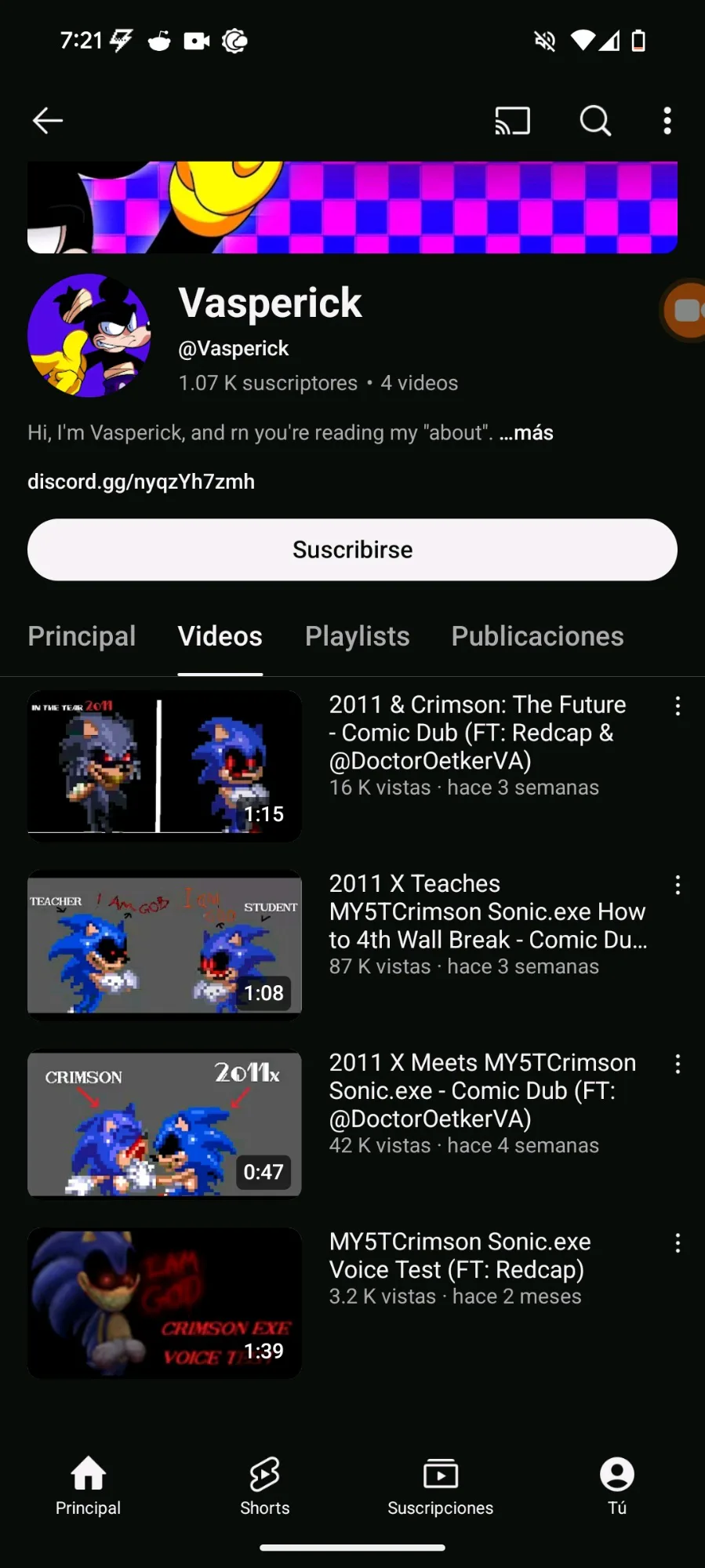Play the 2011 X Teaches MY5TCrimson video

coord(165,944)
